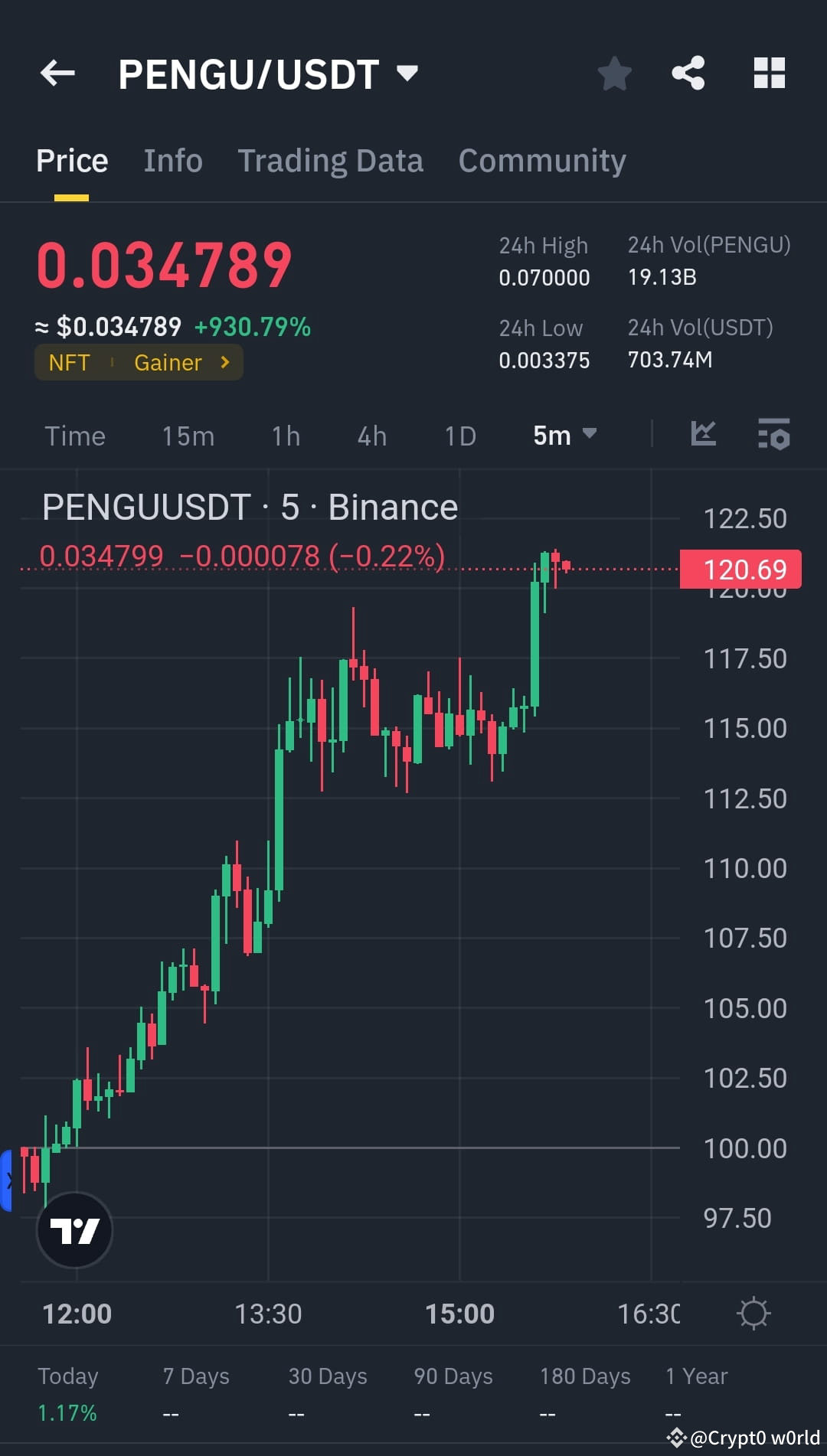Open the share icon
Image resolution: width=827 pixels, height=1456 pixels.
coord(688,73)
